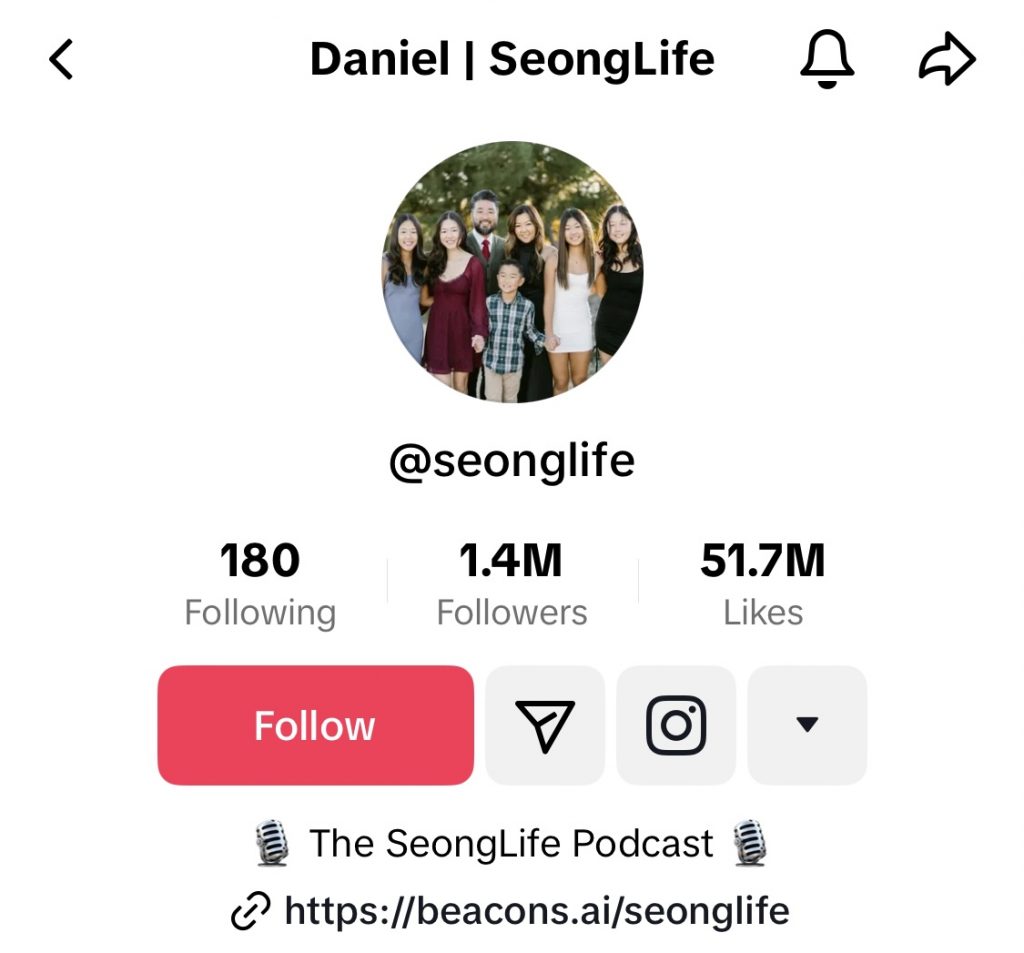1024x953 pixels.
Task: View the 180 Following list
Action: 260,585
